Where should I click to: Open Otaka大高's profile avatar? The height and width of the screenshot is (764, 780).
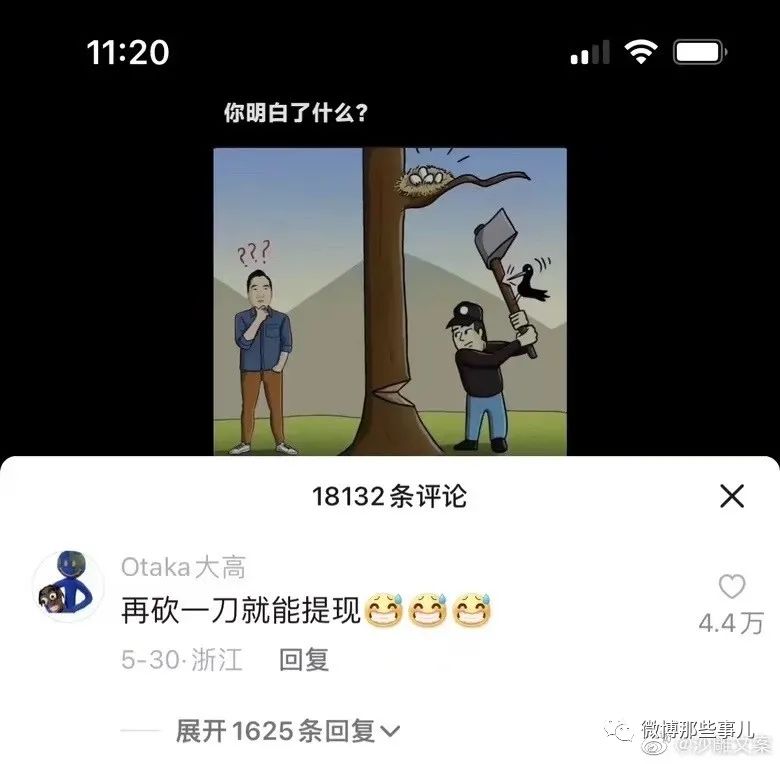pyautogui.click(x=68, y=586)
